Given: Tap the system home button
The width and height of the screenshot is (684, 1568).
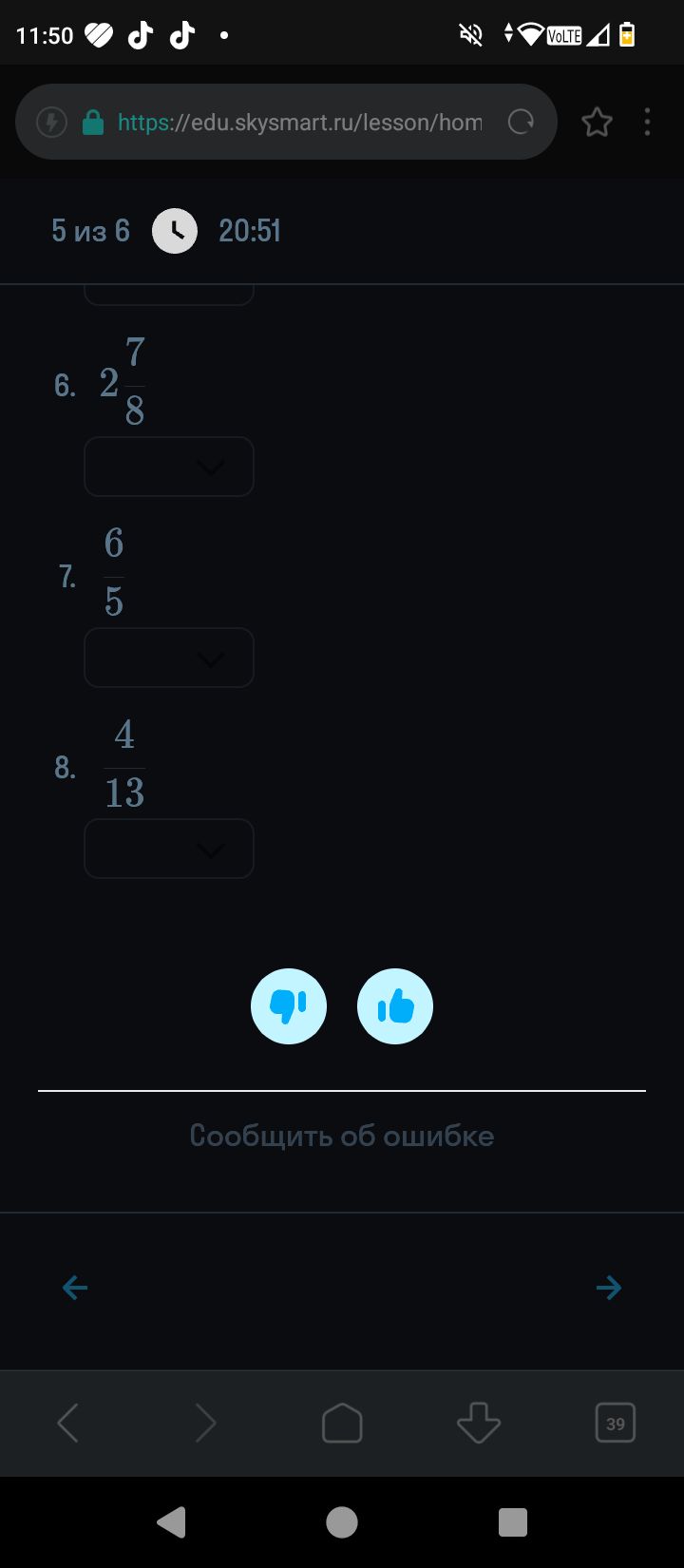Looking at the screenshot, I should point(342,1522).
